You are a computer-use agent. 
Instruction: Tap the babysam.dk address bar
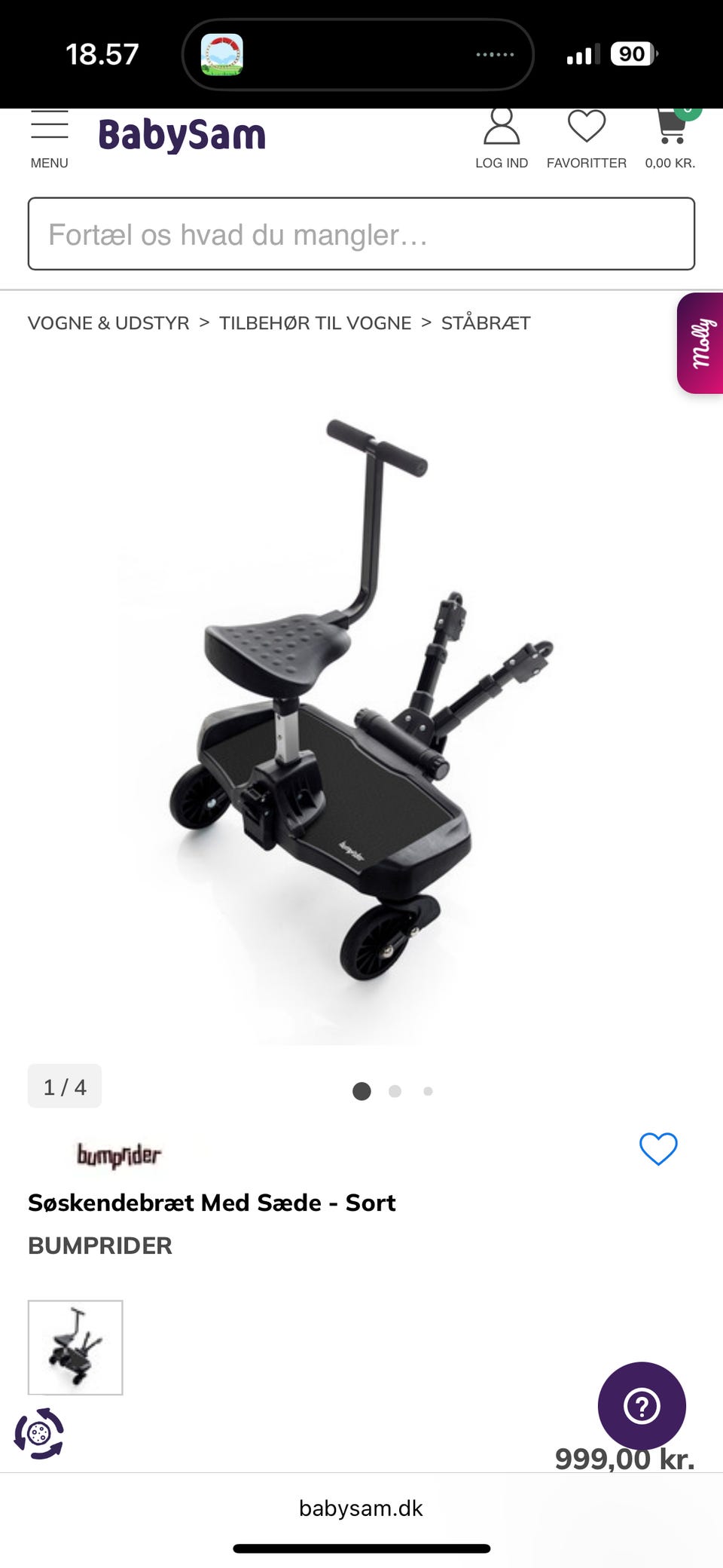point(361,1508)
